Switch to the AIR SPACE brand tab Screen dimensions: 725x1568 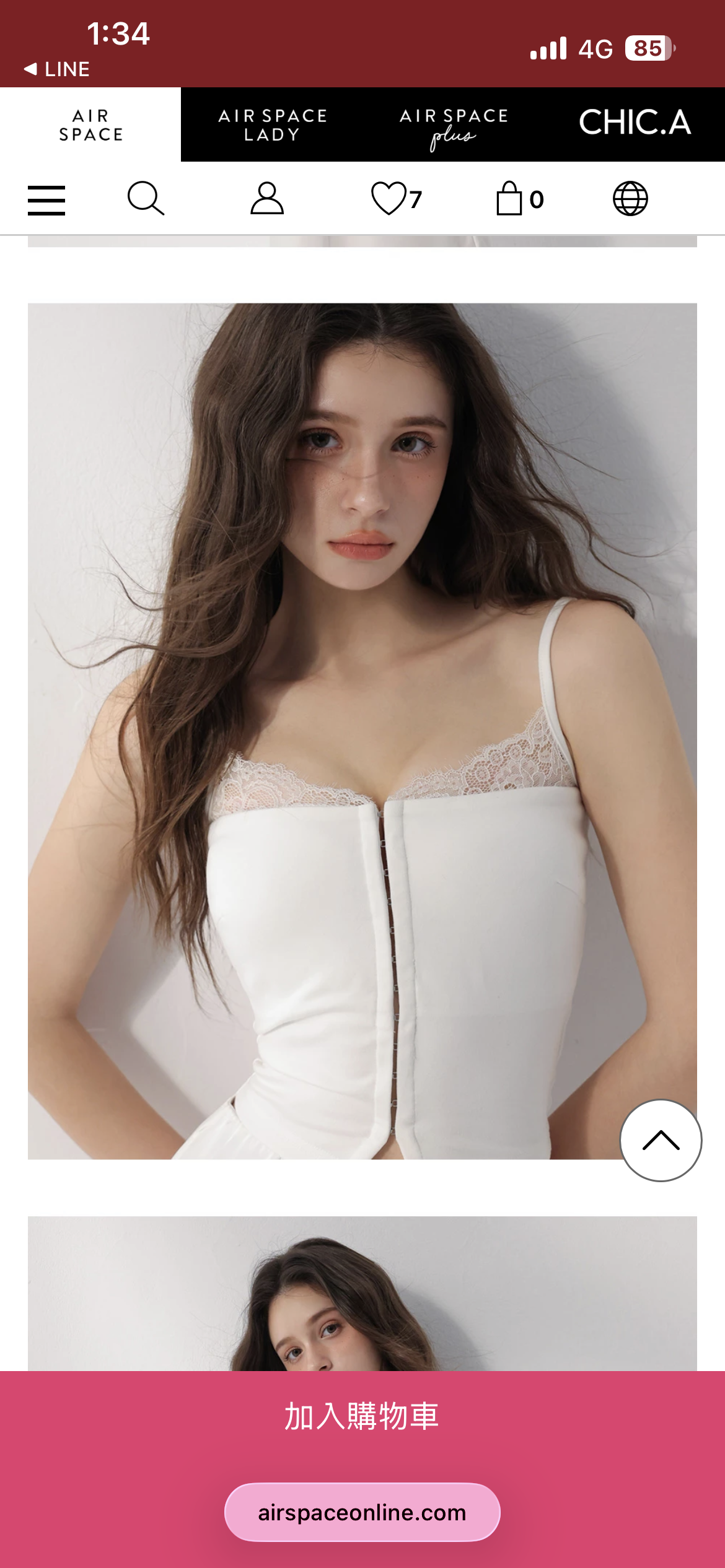(90, 124)
